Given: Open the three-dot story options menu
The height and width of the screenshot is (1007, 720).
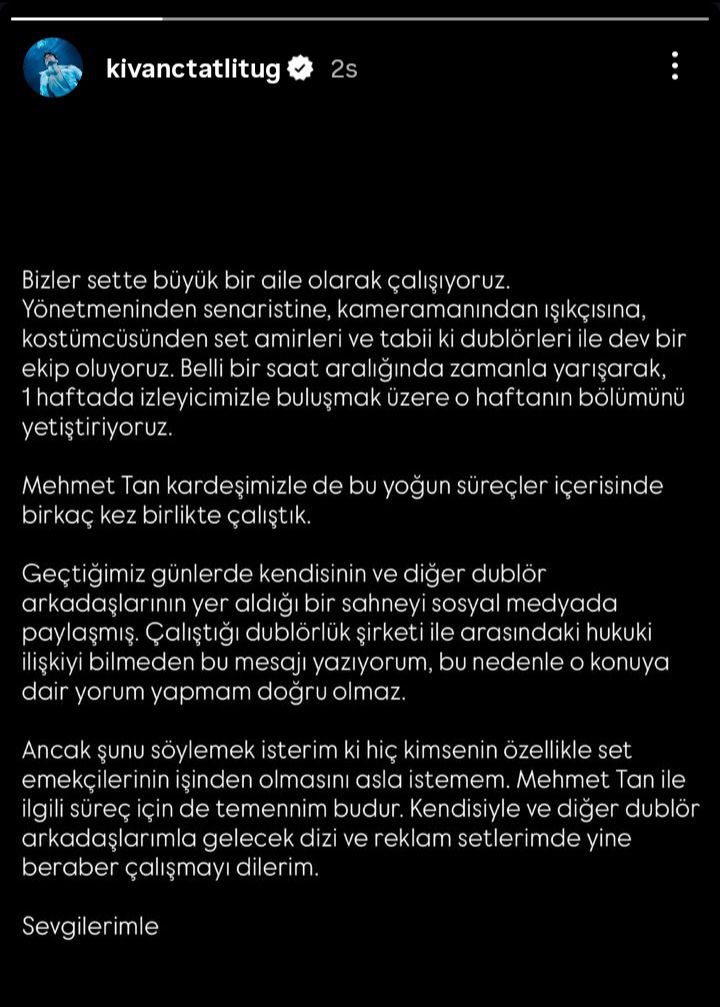Looking at the screenshot, I should [x=676, y=66].
